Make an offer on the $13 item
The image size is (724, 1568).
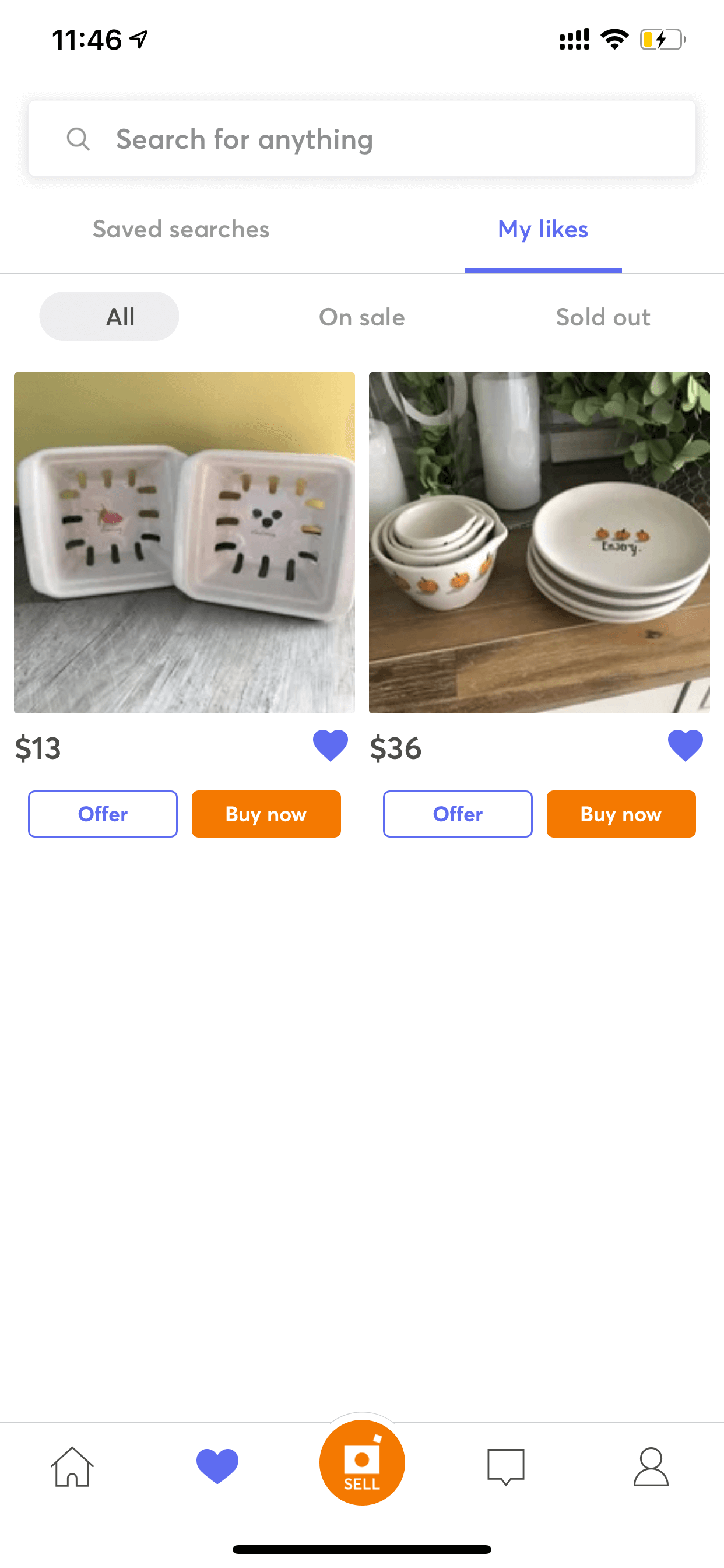pyautogui.click(x=103, y=814)
